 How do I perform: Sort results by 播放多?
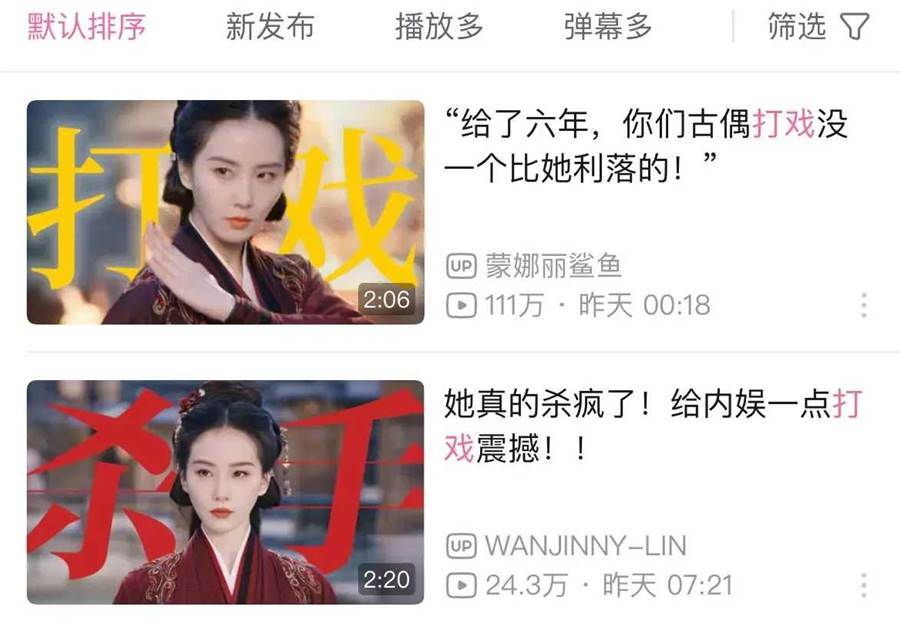coord(438,27)
